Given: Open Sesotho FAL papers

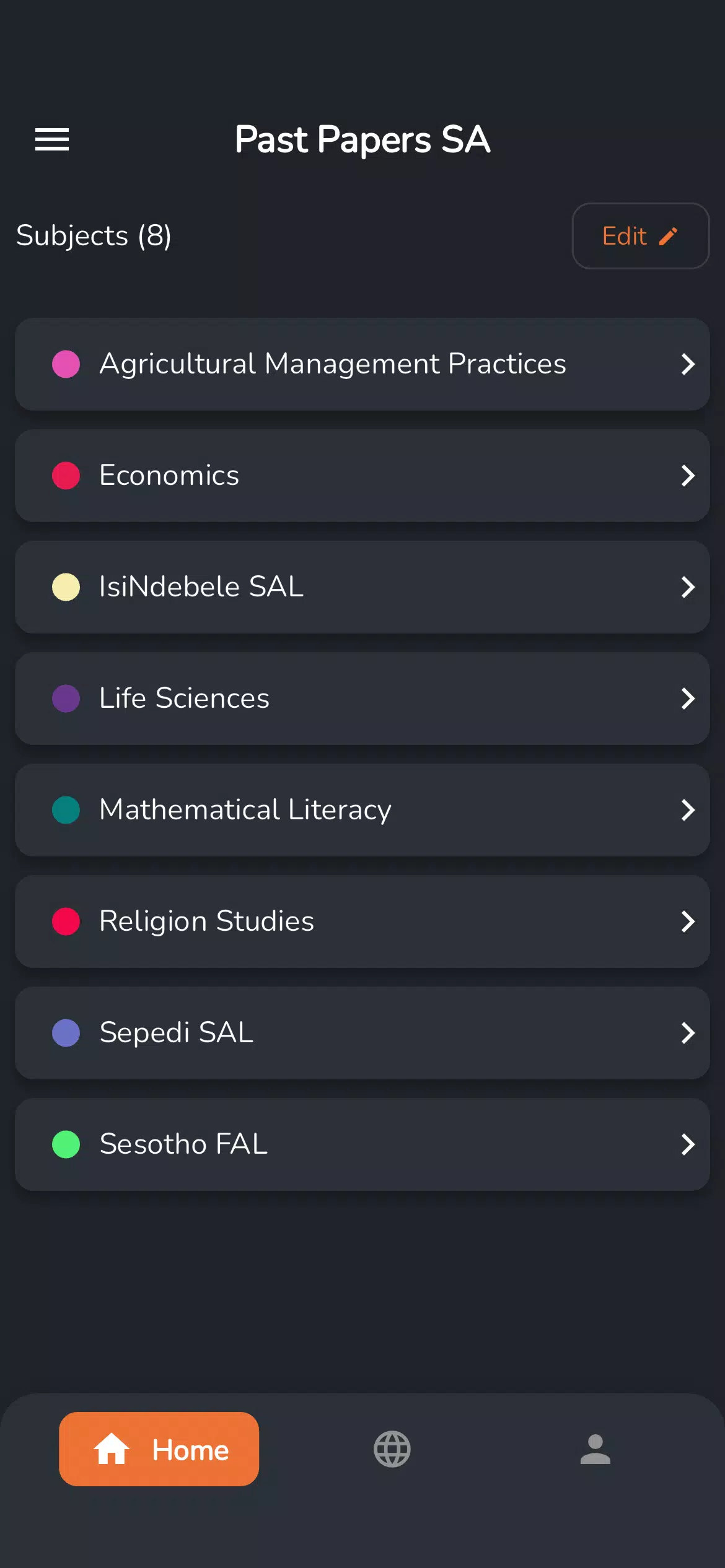Looking at the screenshot, I should (x=362, y=1144).
